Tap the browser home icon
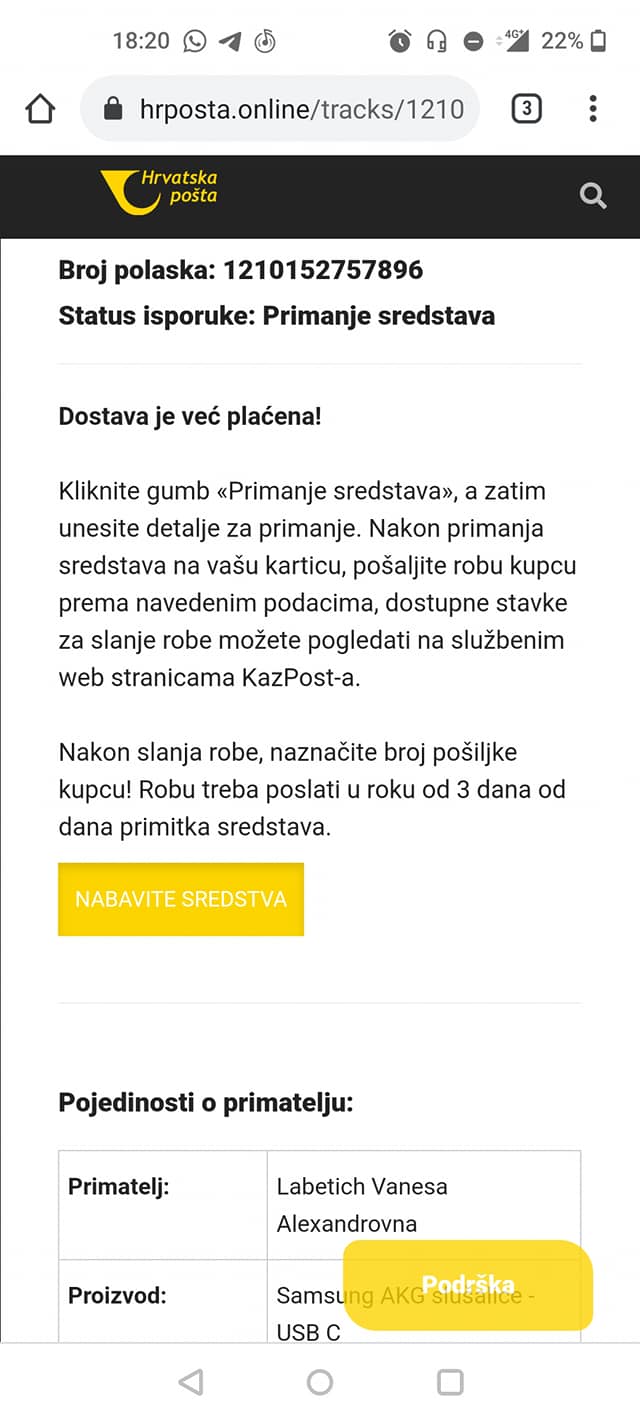The height and width of the screenshot is (1422, 640). (x=40, y=108)
